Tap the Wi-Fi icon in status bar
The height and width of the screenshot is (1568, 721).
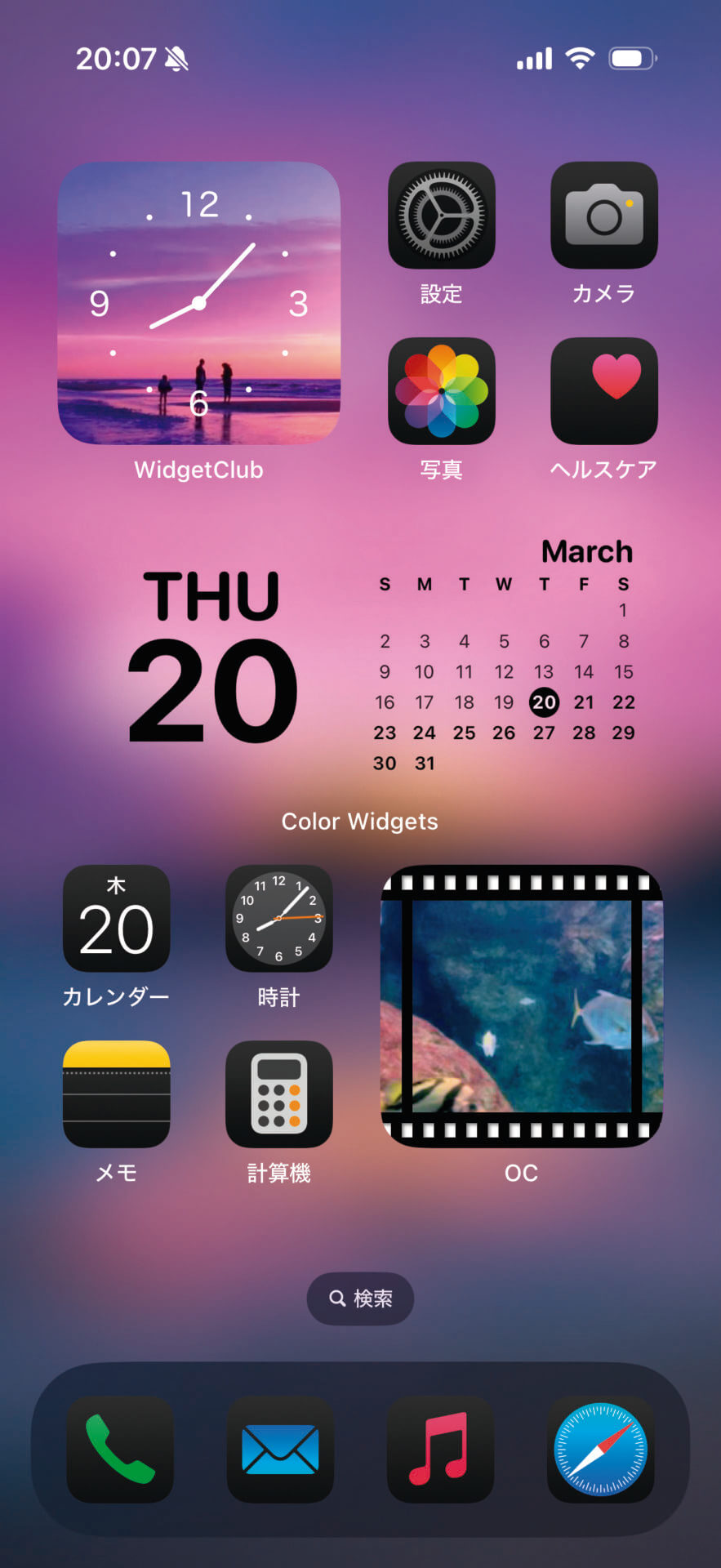581,57
